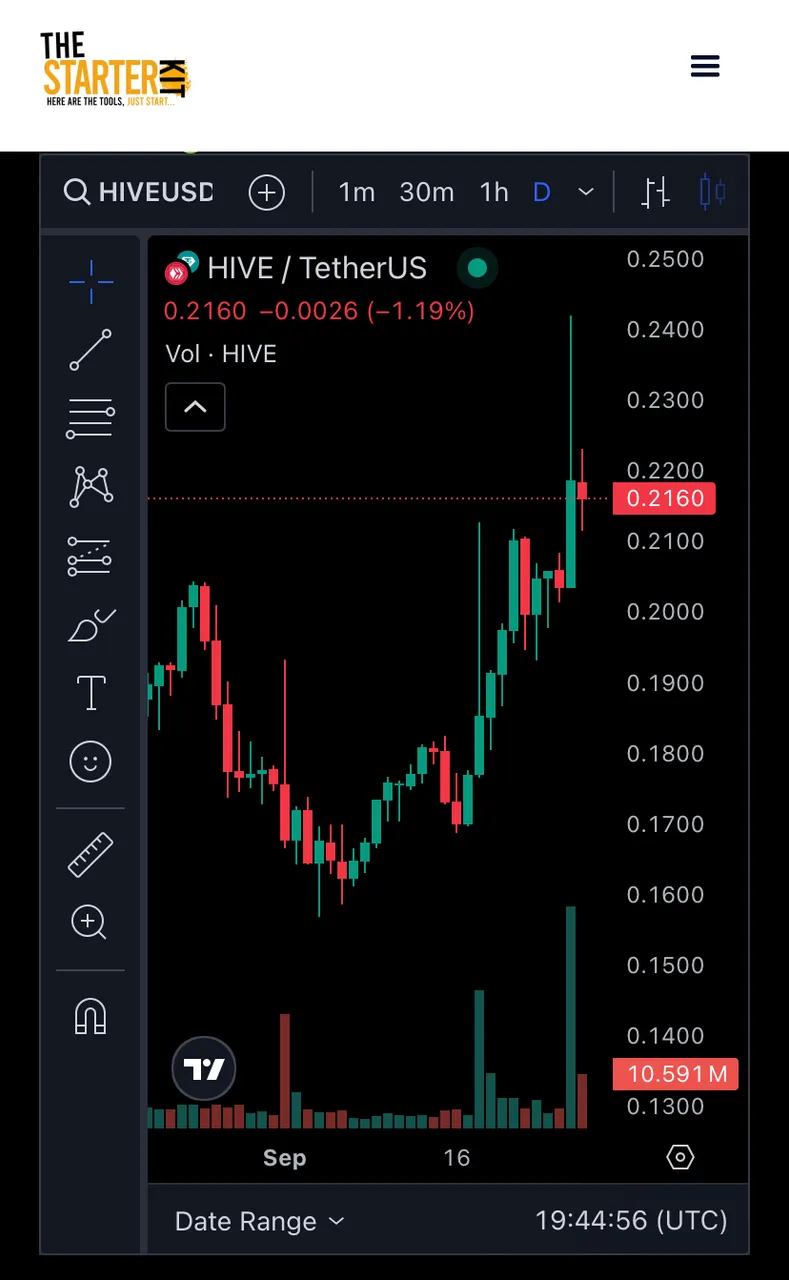Expand the interval dropdown chevron
The width and height of the screenshot is (789, 1280).
tap(586, 192)
